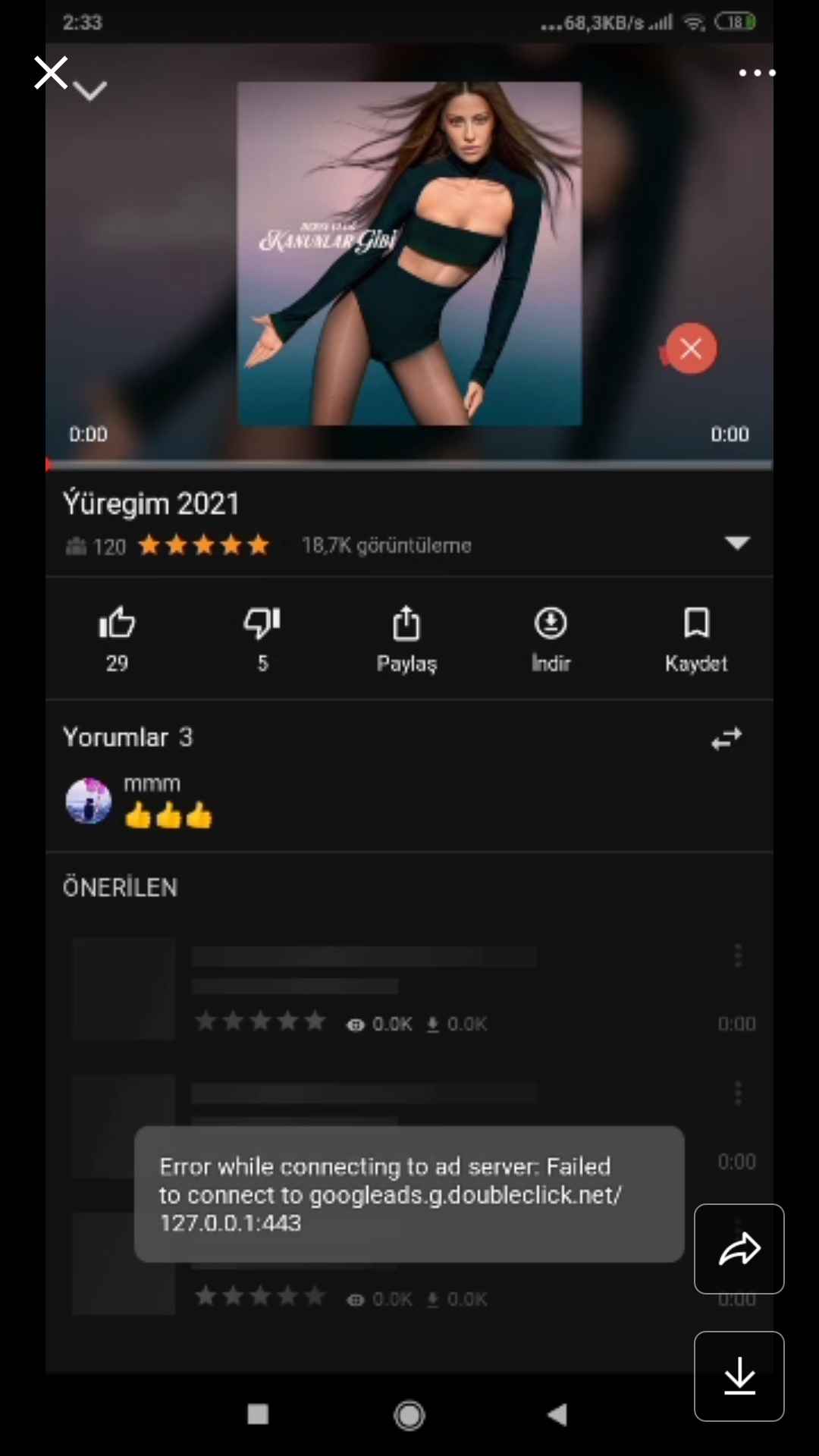Close the player with the X icon
819x1456 pixels.
[x=51, y=73]
